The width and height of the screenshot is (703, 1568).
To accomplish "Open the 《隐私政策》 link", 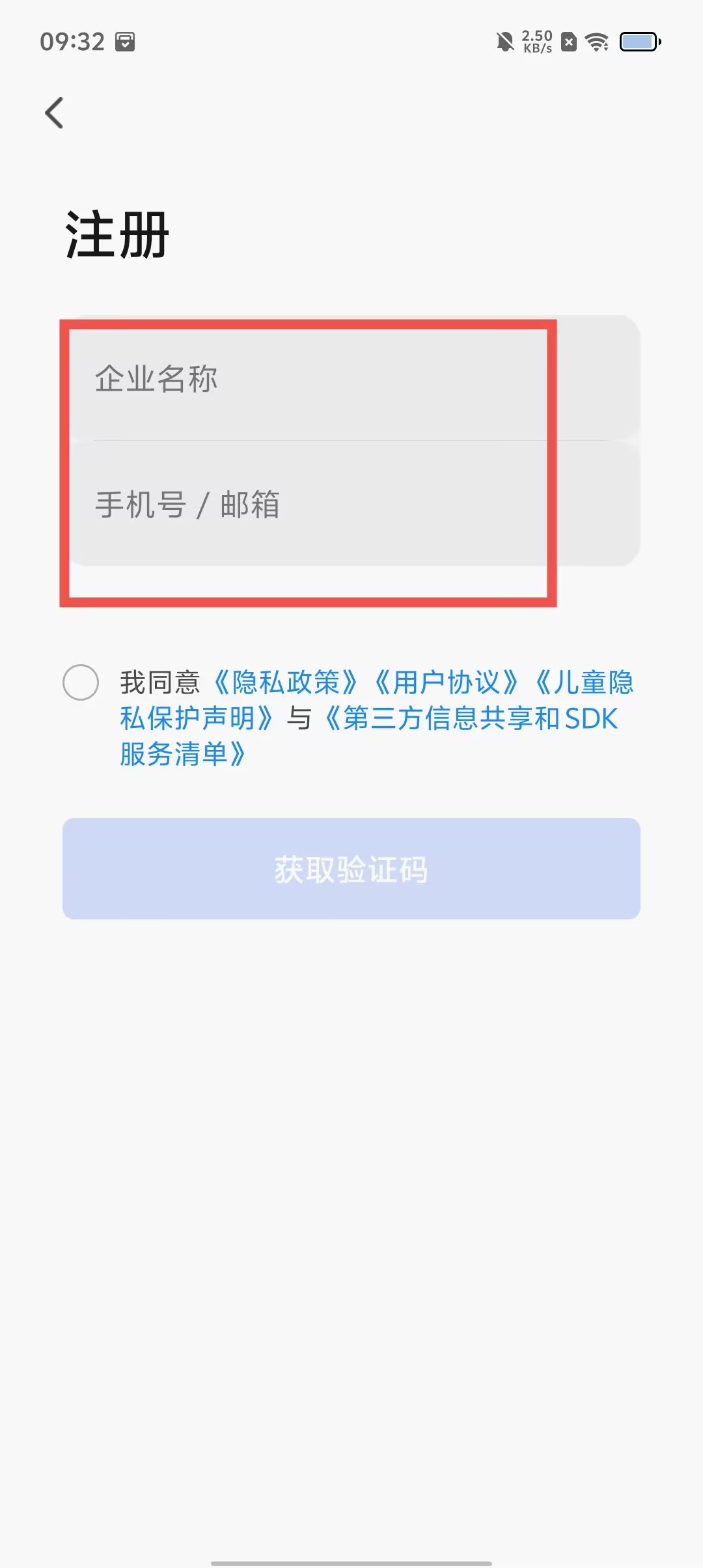I will pos(285,682).
